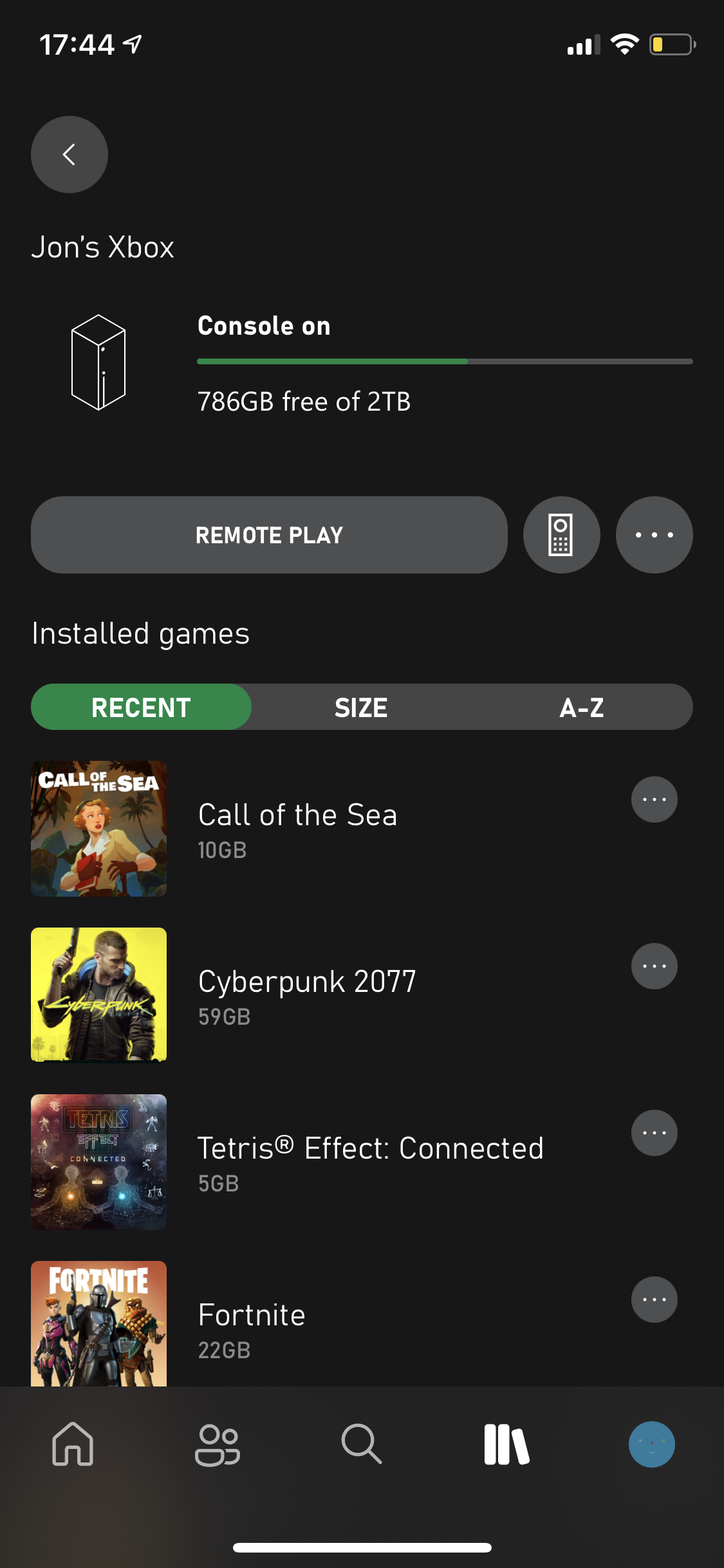Open options for Call of the Sea
The image size is (724, 1568).
[x=654, y=799]
